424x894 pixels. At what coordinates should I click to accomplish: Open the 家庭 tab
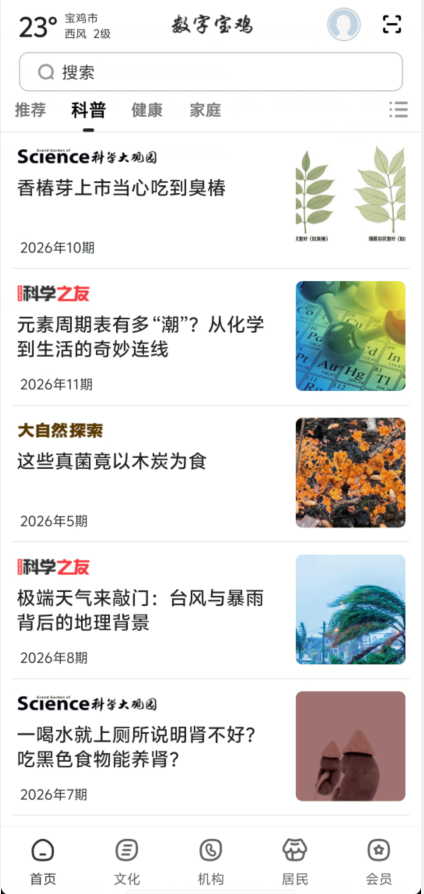(205, 109)
